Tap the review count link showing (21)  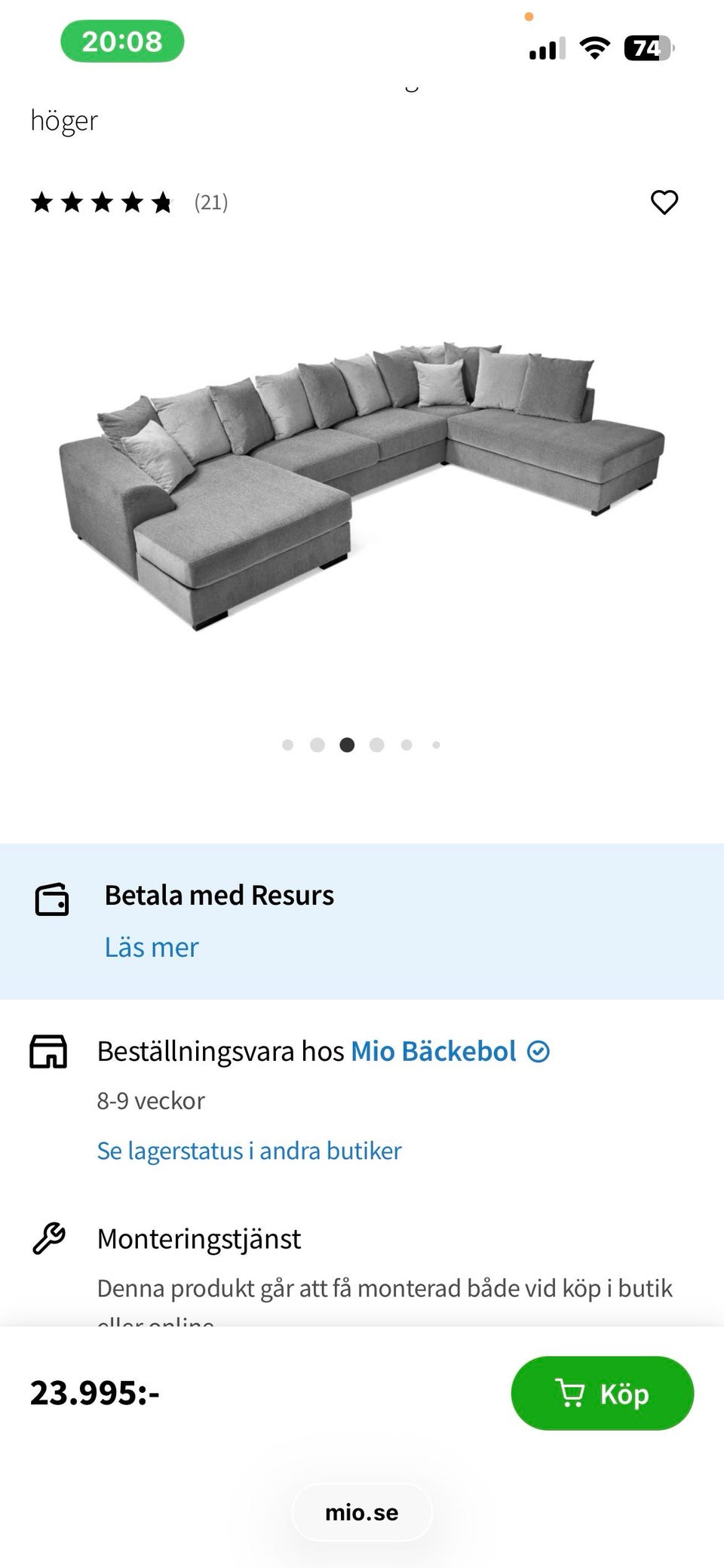point(211,202)
